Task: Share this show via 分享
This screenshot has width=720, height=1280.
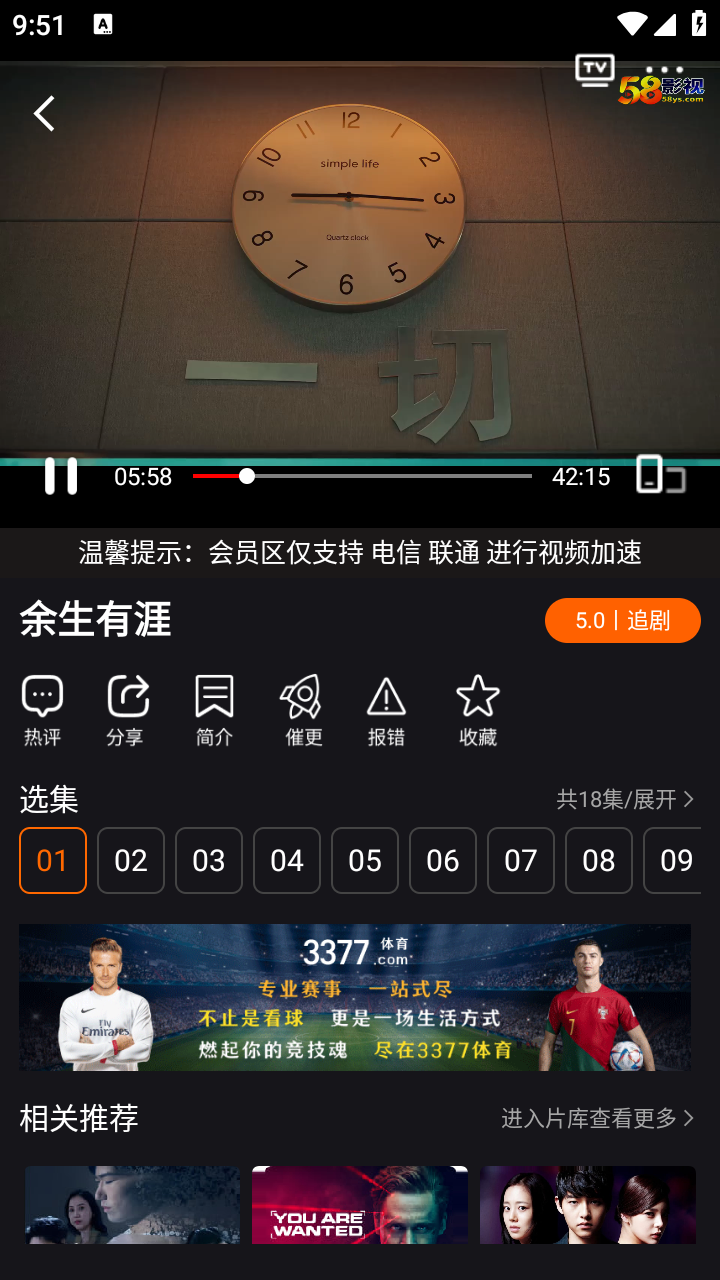Action: [127, 710]
